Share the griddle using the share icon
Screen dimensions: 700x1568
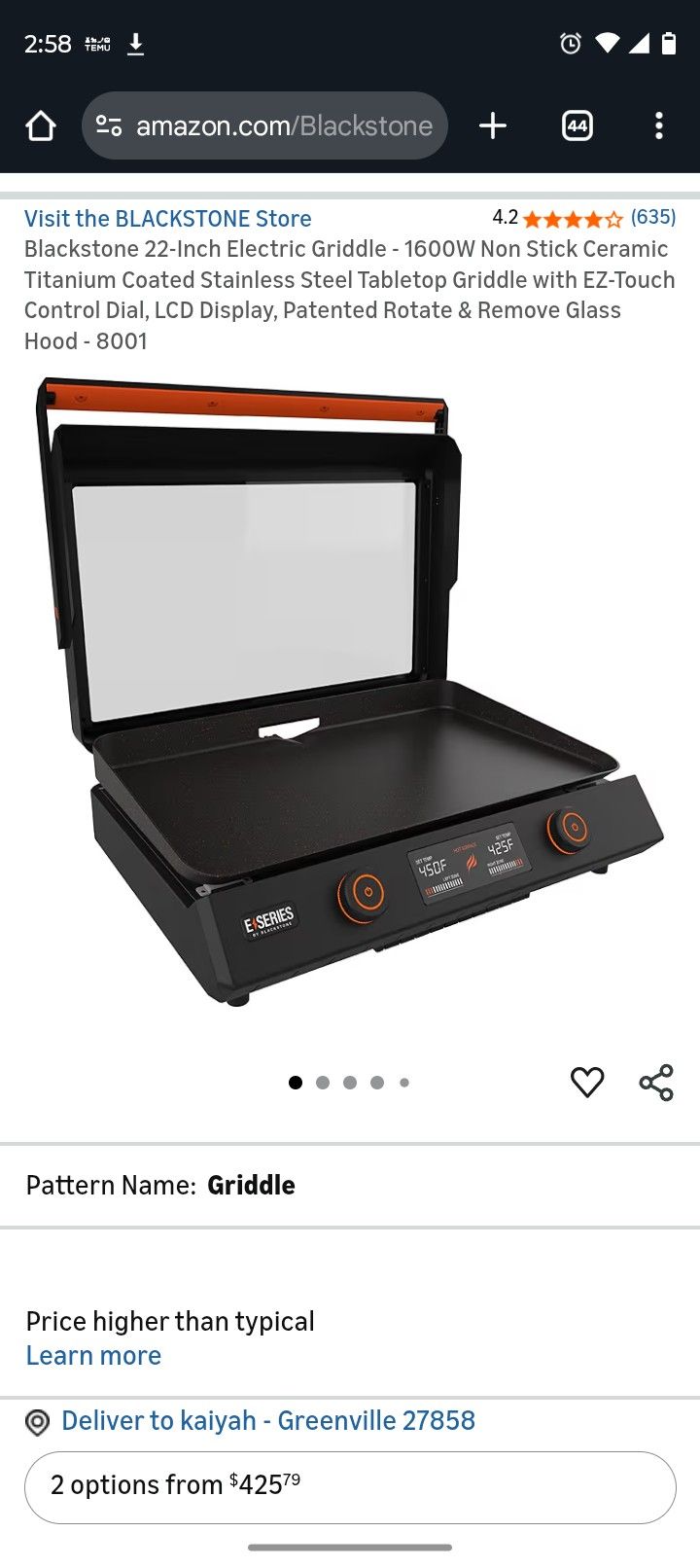[656, 1082]
